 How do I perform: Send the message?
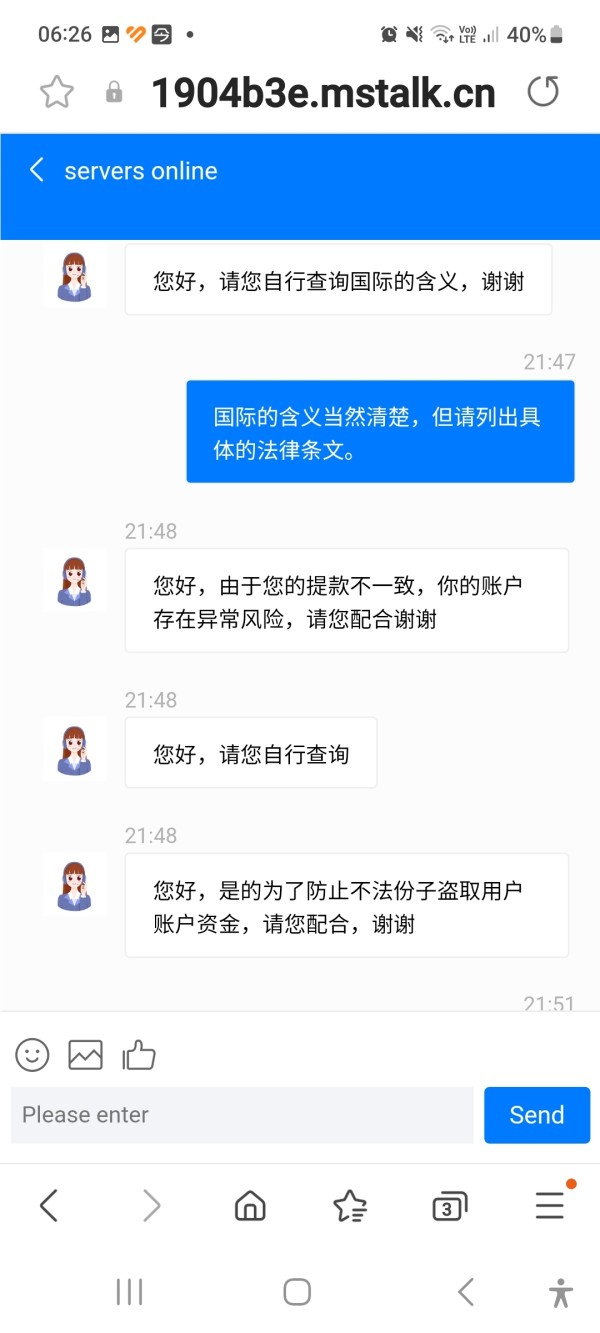tap(537, 1115)
